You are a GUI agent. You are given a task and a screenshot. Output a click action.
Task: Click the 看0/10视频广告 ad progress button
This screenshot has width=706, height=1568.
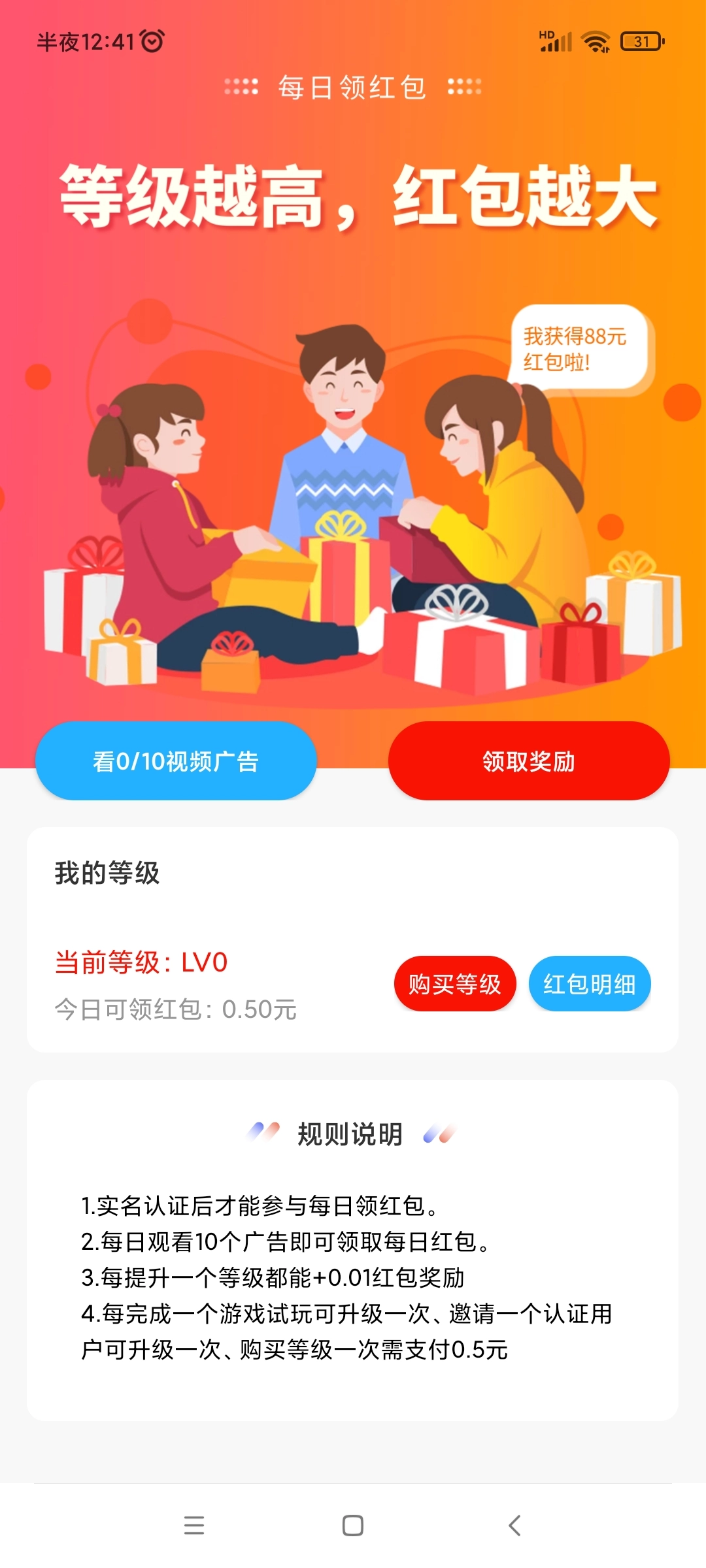[x=177, y=762]
